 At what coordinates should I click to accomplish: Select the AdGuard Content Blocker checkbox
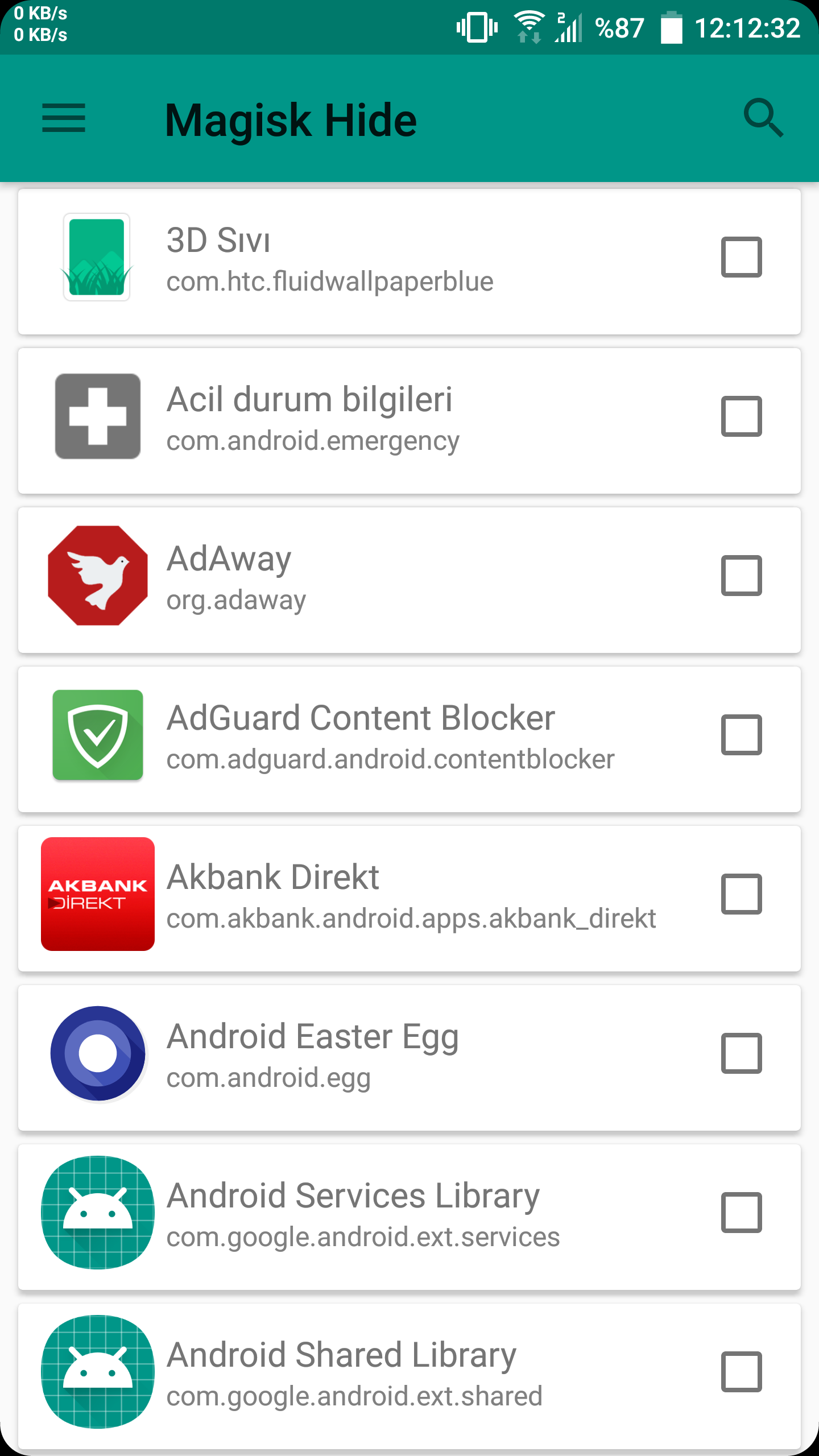click(741, 735)
